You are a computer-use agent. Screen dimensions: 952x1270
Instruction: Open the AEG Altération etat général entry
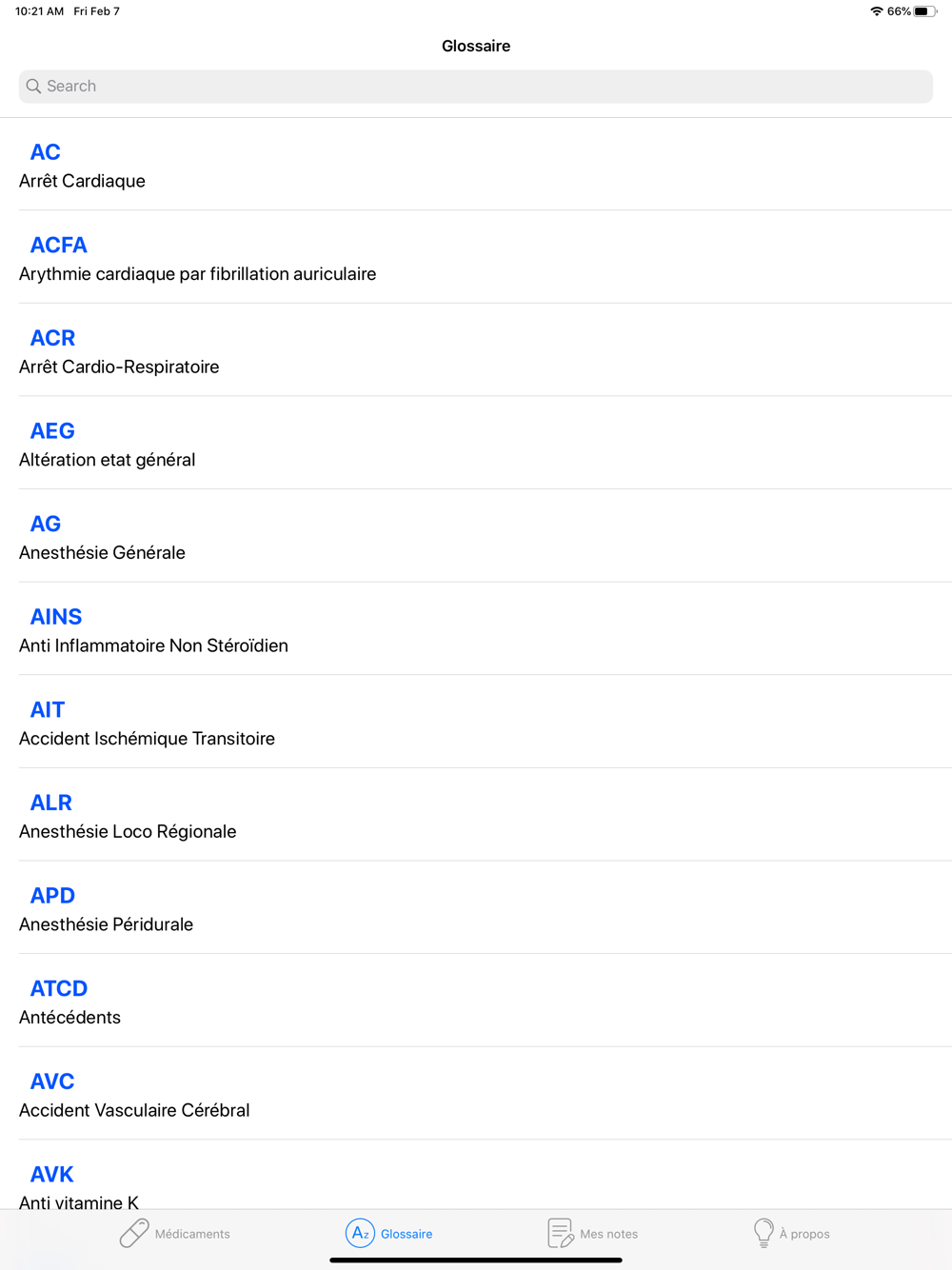[476, 443]
